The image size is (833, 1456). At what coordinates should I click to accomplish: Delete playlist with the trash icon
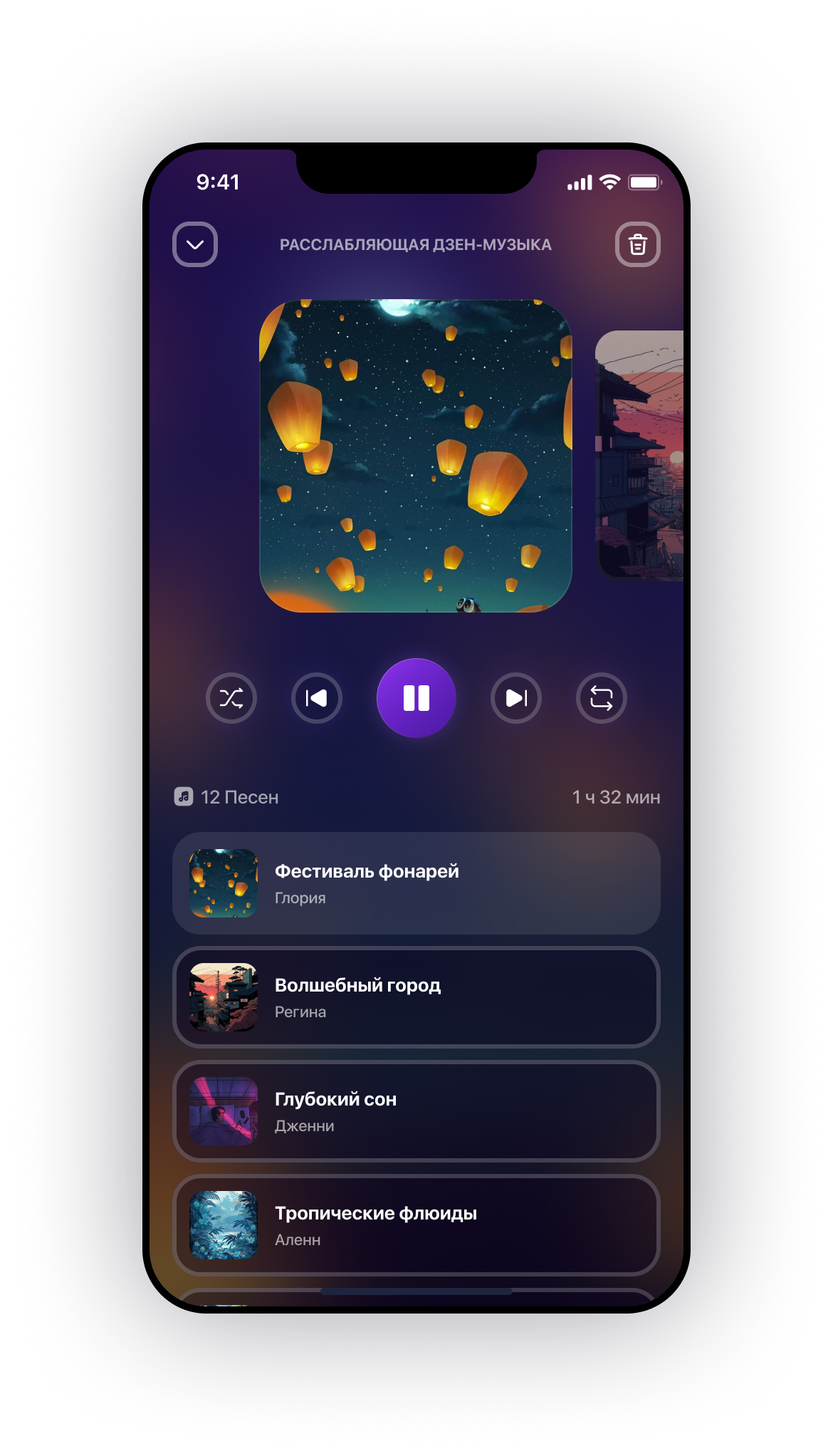(638, 244)
